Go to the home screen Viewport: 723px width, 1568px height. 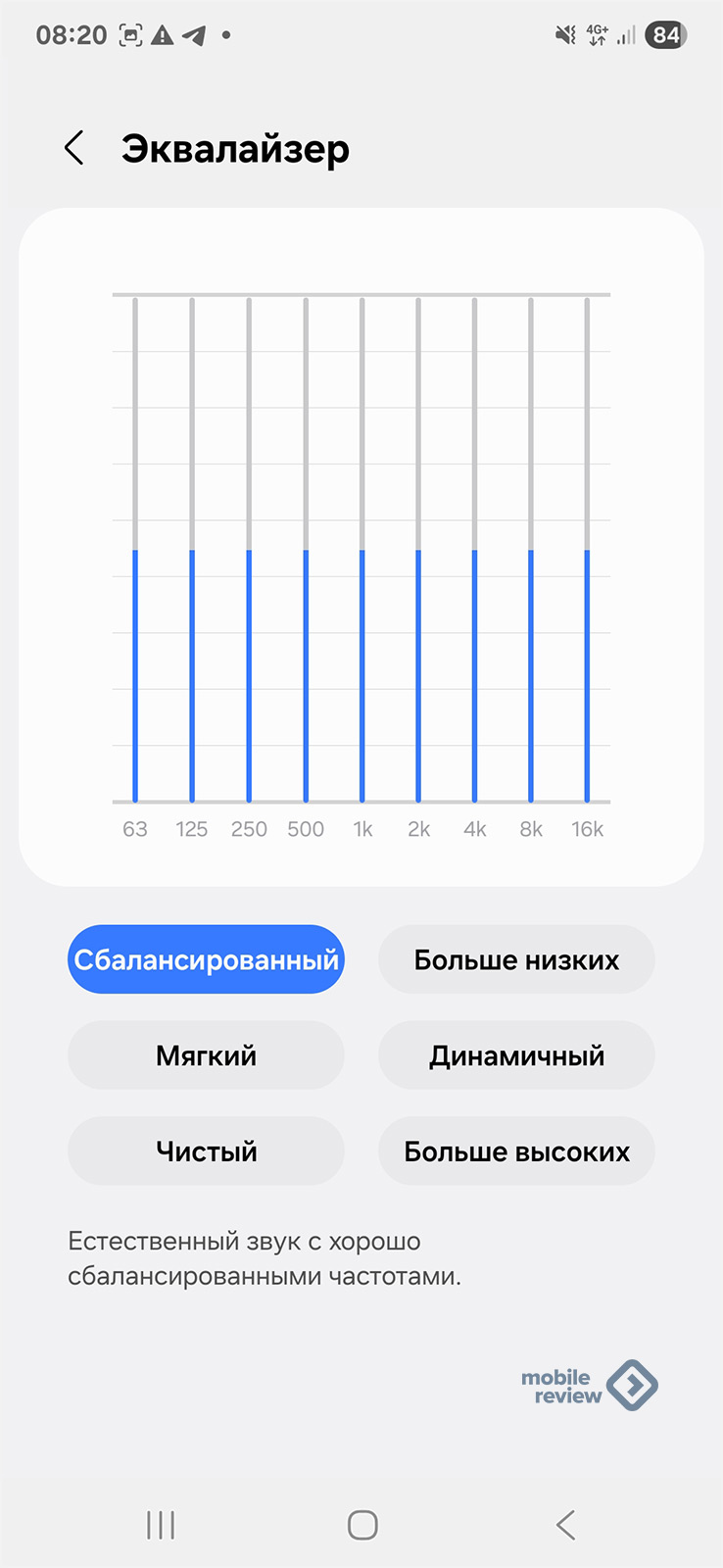point(362,1525)
